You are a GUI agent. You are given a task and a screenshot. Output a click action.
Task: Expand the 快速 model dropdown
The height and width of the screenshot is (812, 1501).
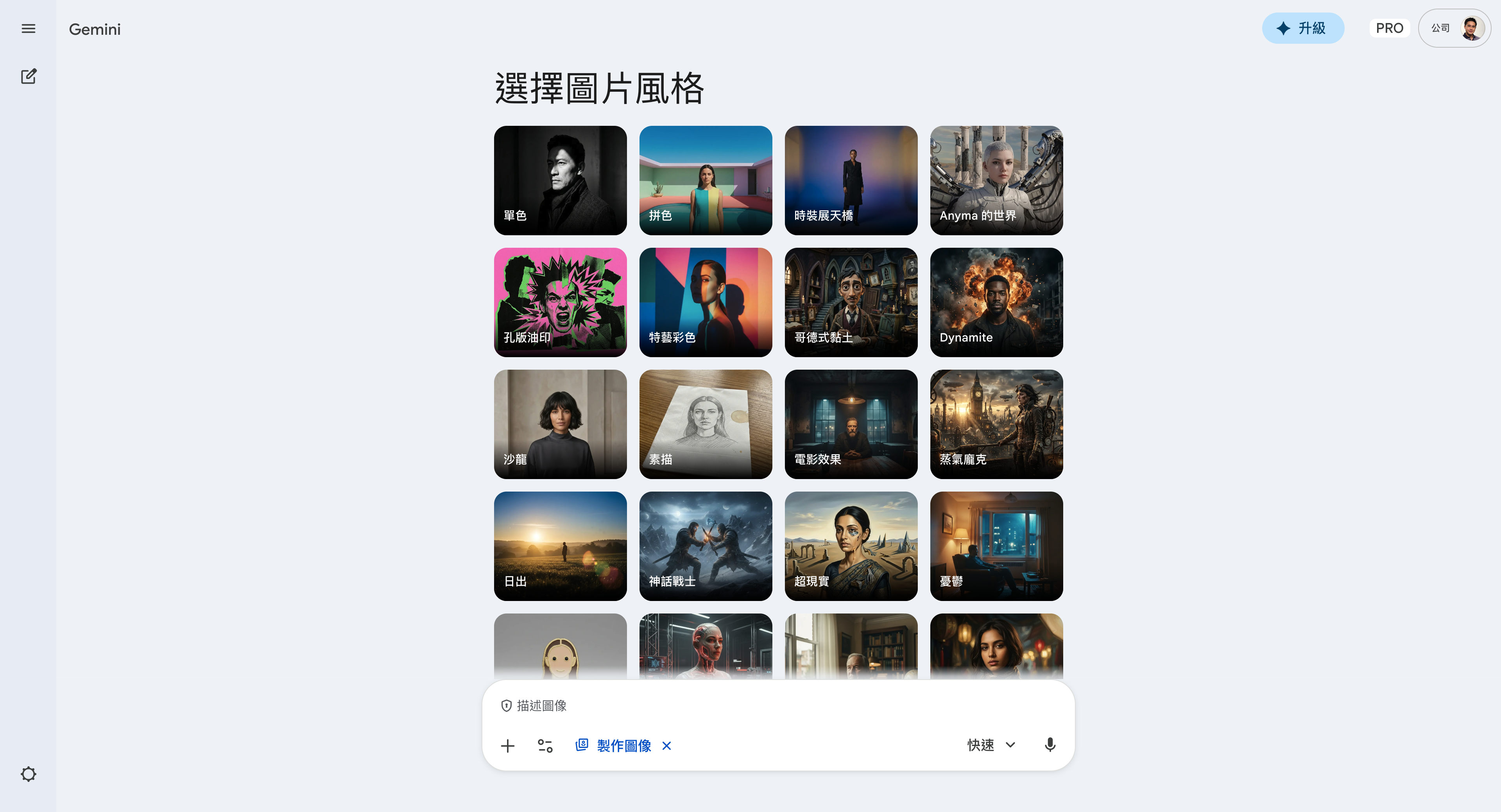tap(991, 745)
